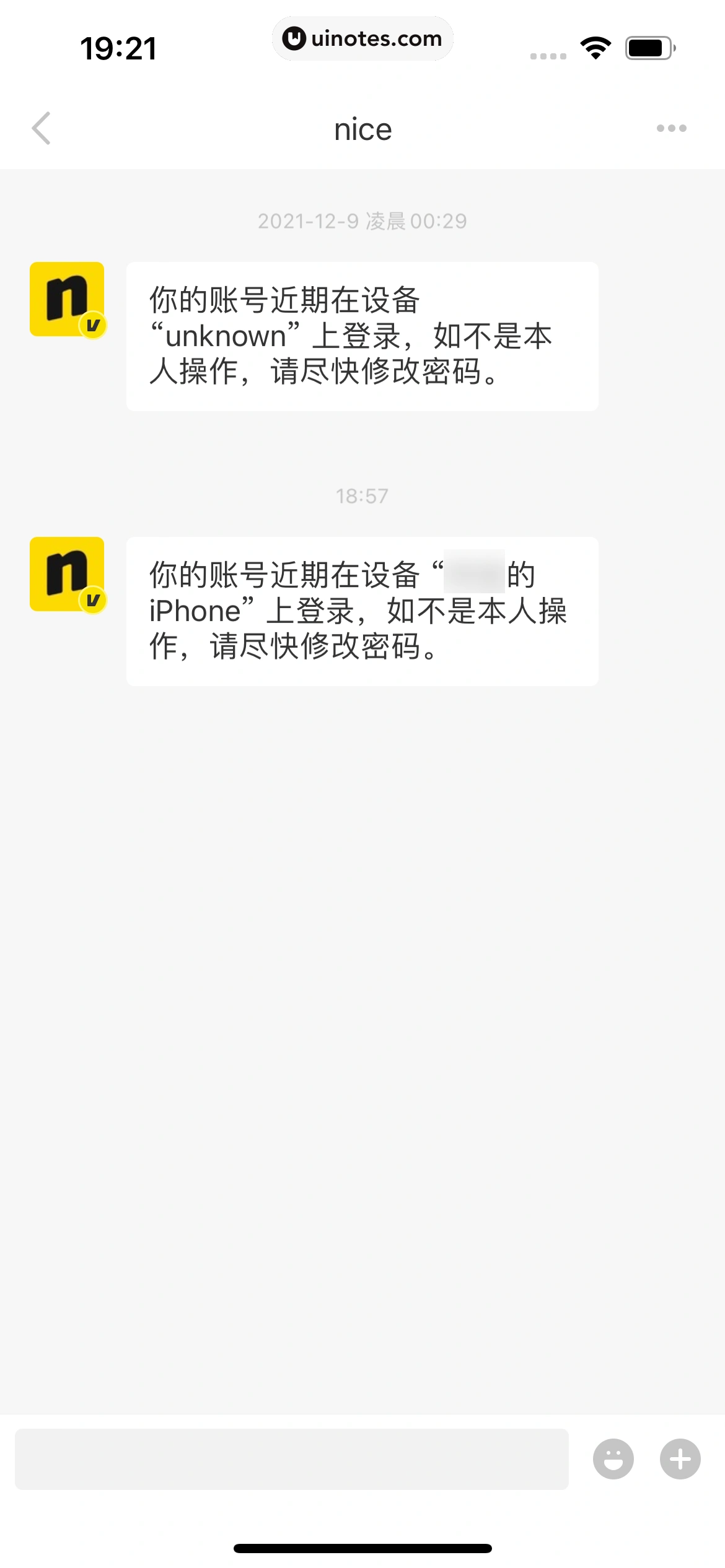Tap the nice app avatar on first message
The height and width of the screenshot is (1568, 725).
[66, 297]
